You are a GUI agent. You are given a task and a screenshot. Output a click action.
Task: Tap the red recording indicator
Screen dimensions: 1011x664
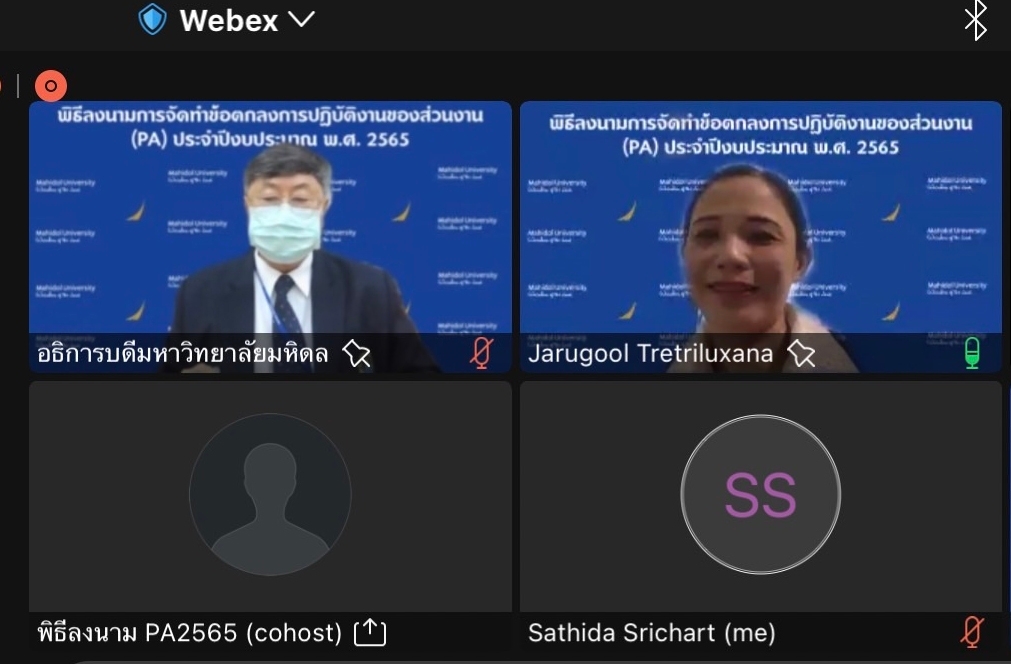51,86
